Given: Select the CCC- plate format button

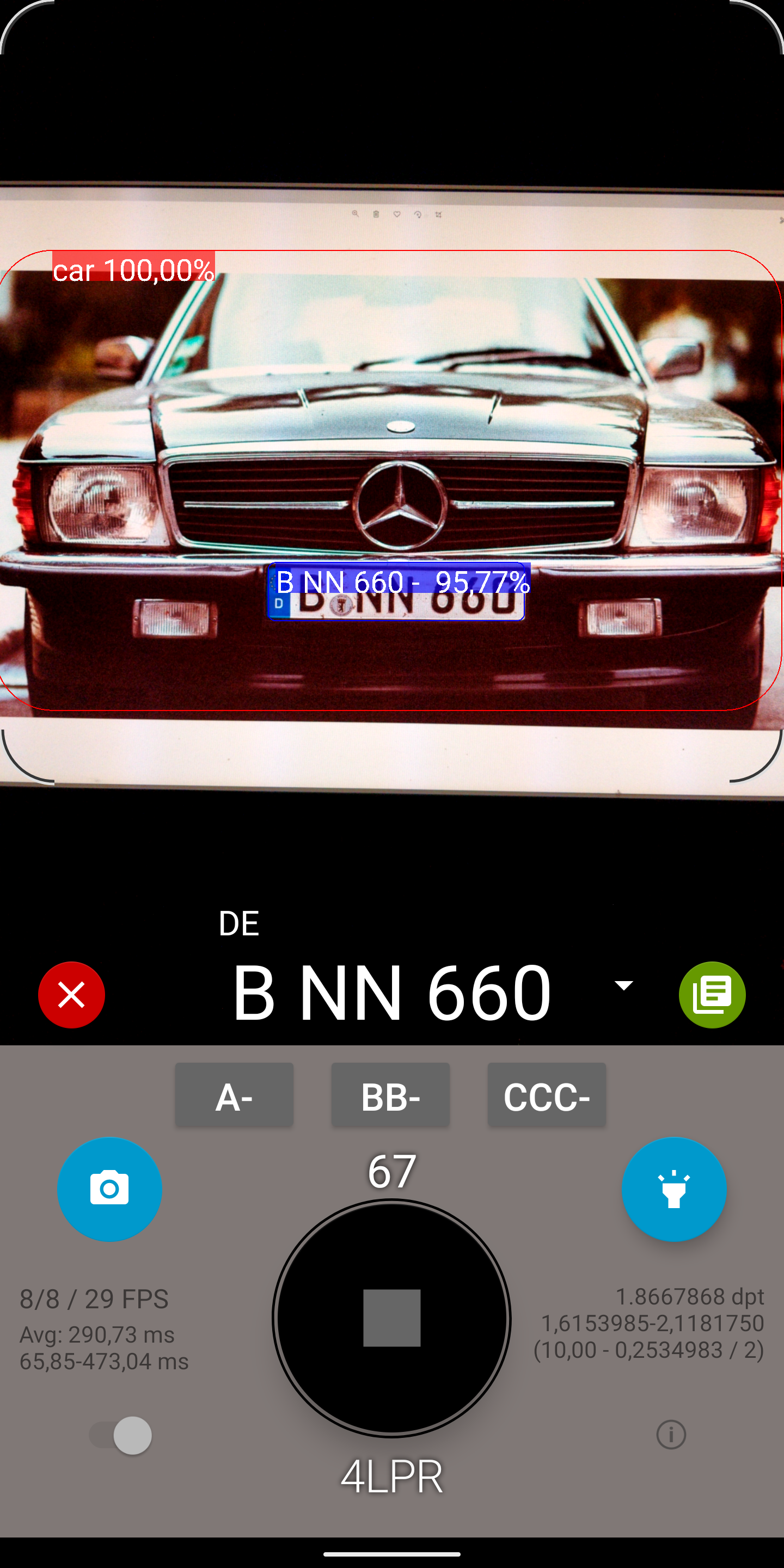Looking at the screenshot, I should click(x=547, y=1095).
